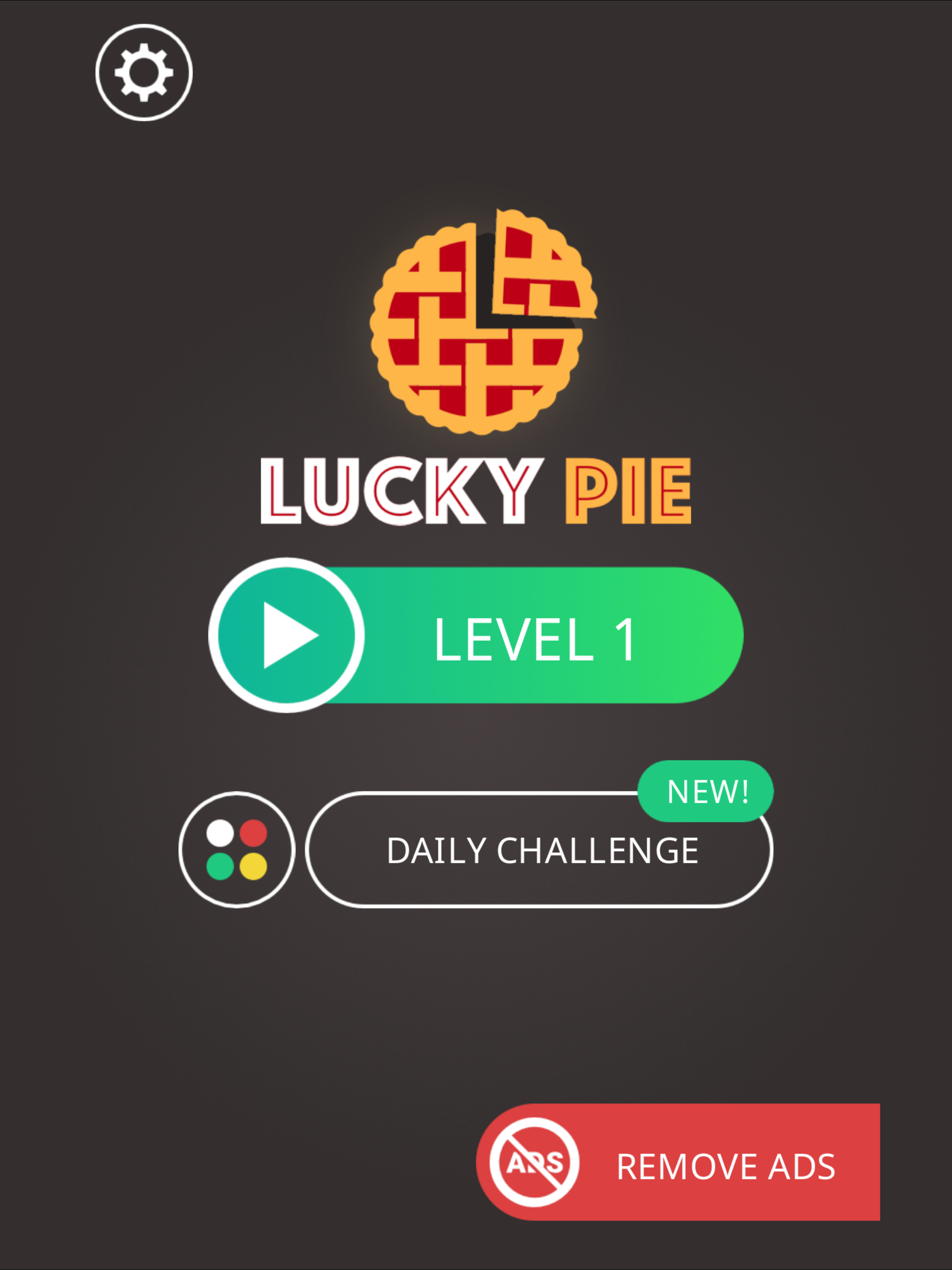Tap Remove Ads
Image resolution: width=952 pixels, height=1270 pixels.
pyautogui.click(x=678, y=1166)
